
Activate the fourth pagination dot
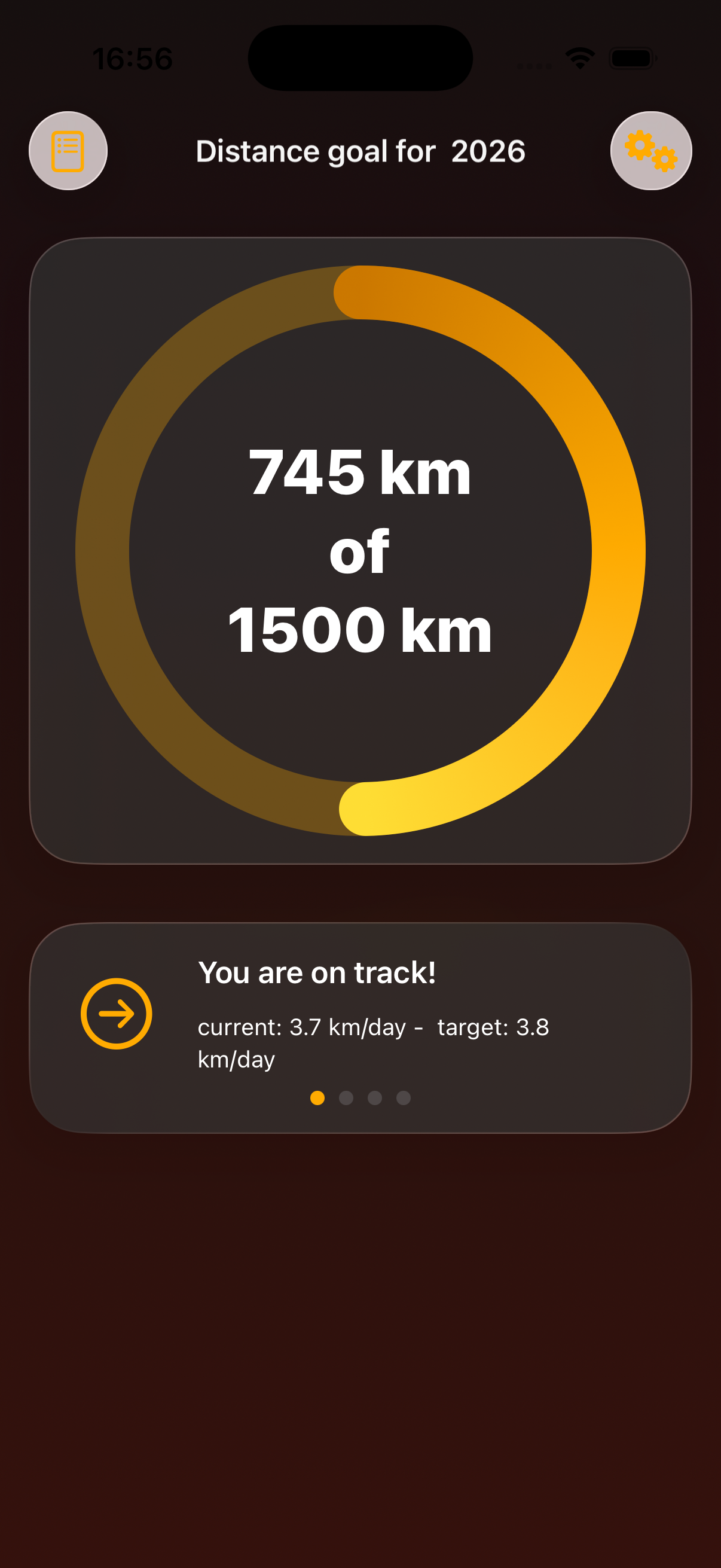coord(404,1098)
